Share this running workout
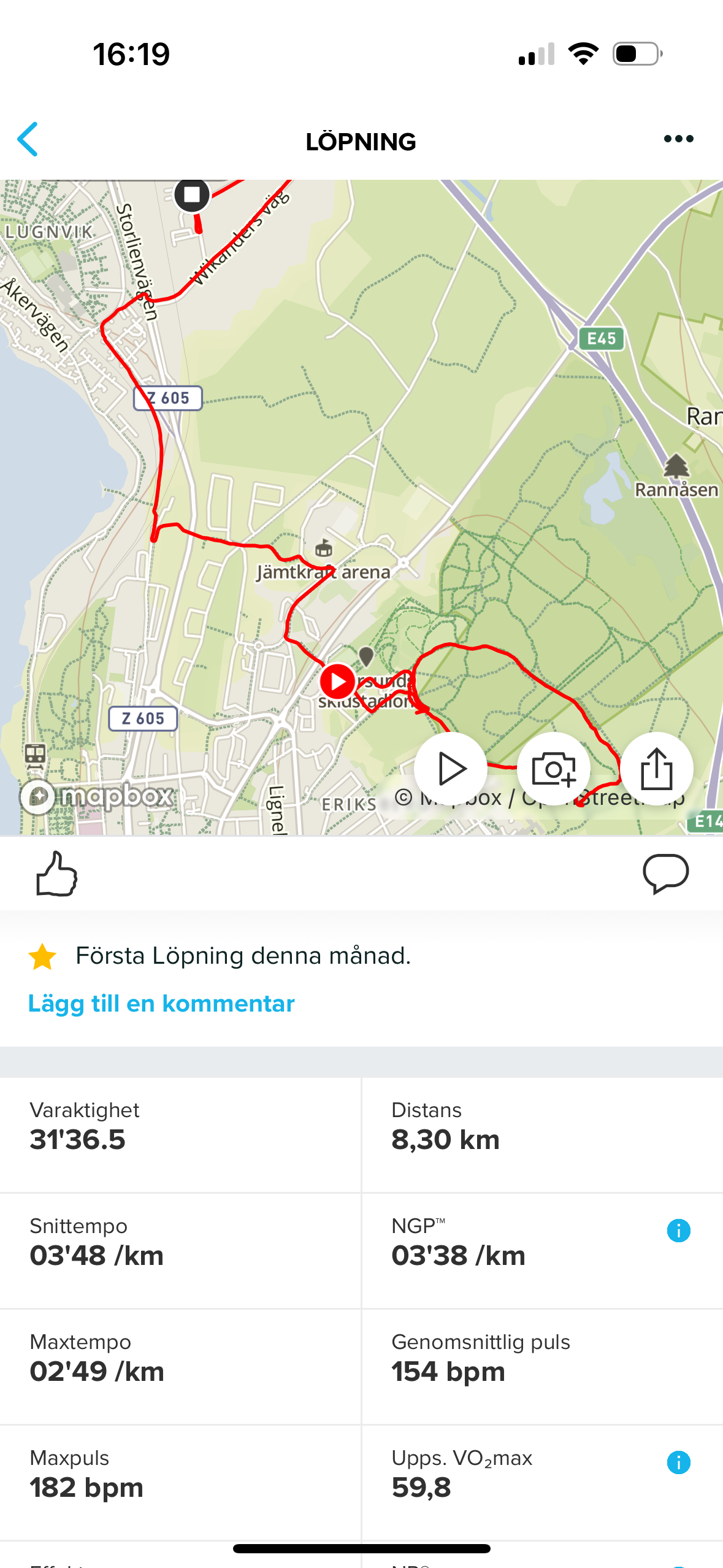 (657, 769)
